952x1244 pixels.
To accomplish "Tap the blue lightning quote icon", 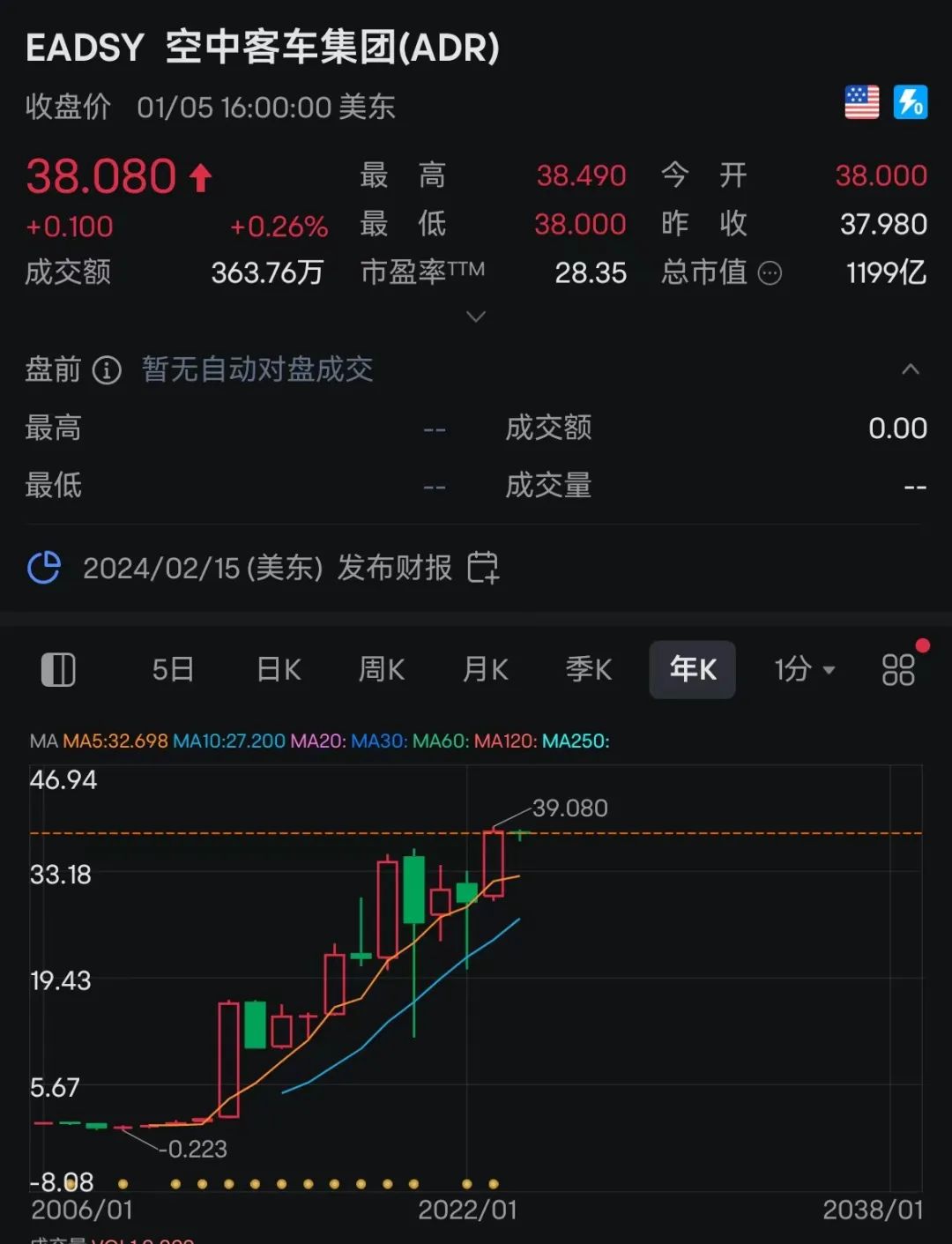I will 911,102.
